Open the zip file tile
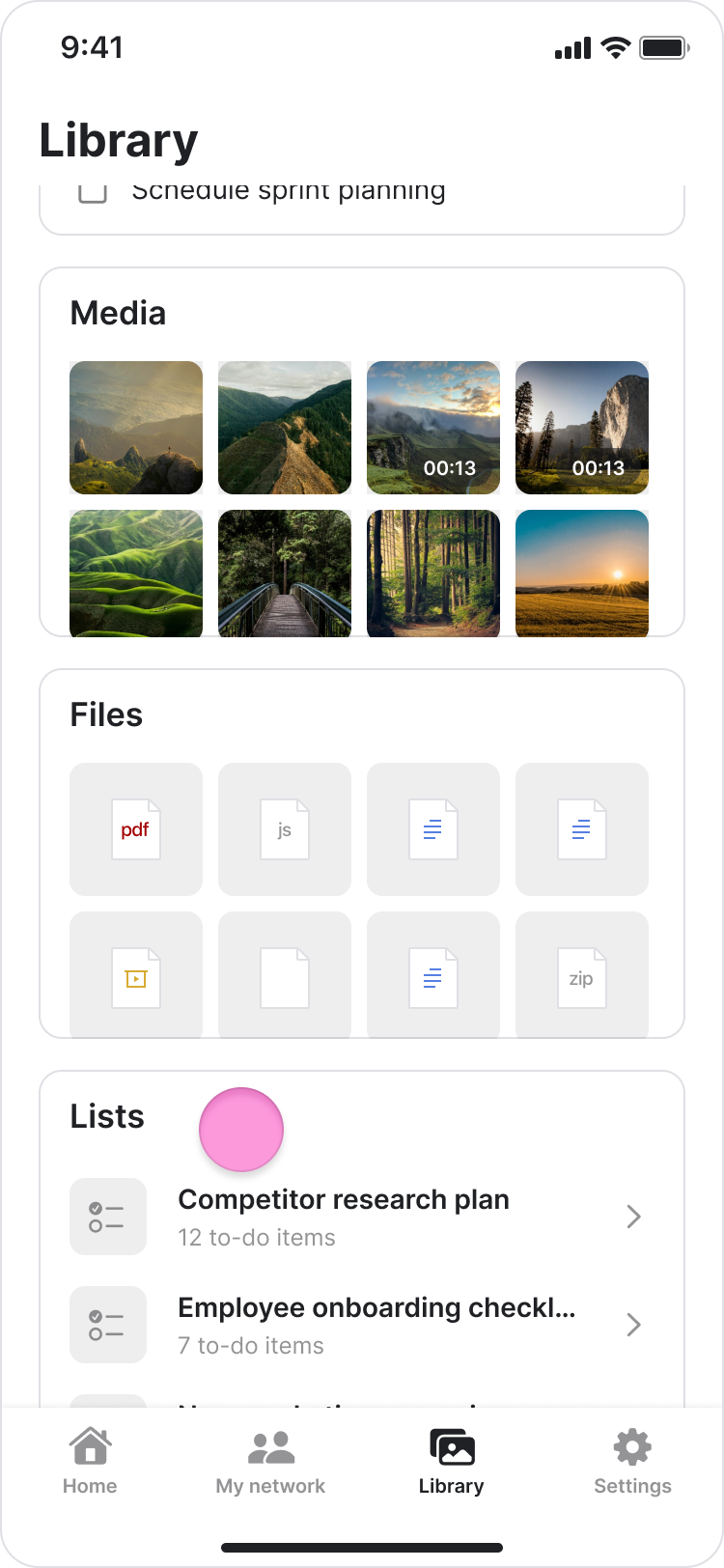The height and width of the screenshot is (1568, 724). point(582,976)
